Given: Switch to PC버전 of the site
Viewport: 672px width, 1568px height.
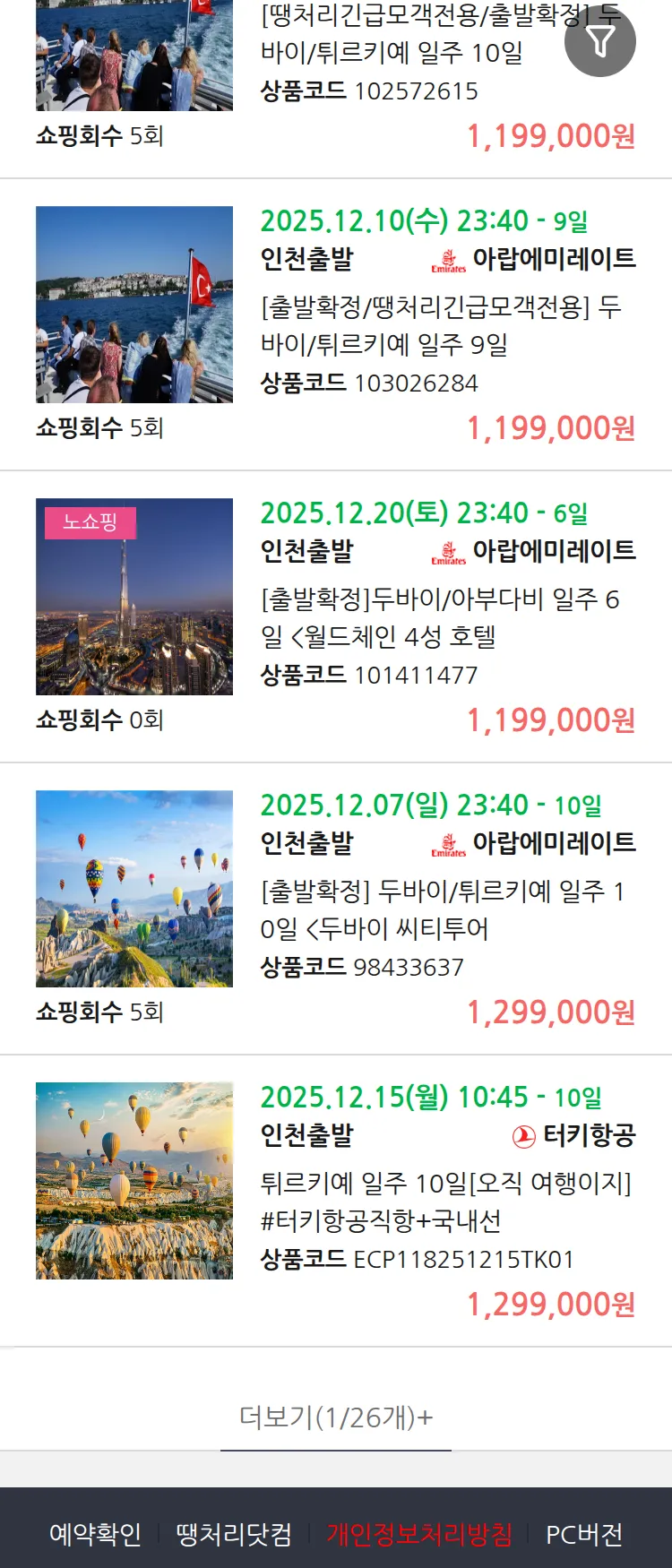Looking at the screenshot, I should [584, 1534].
